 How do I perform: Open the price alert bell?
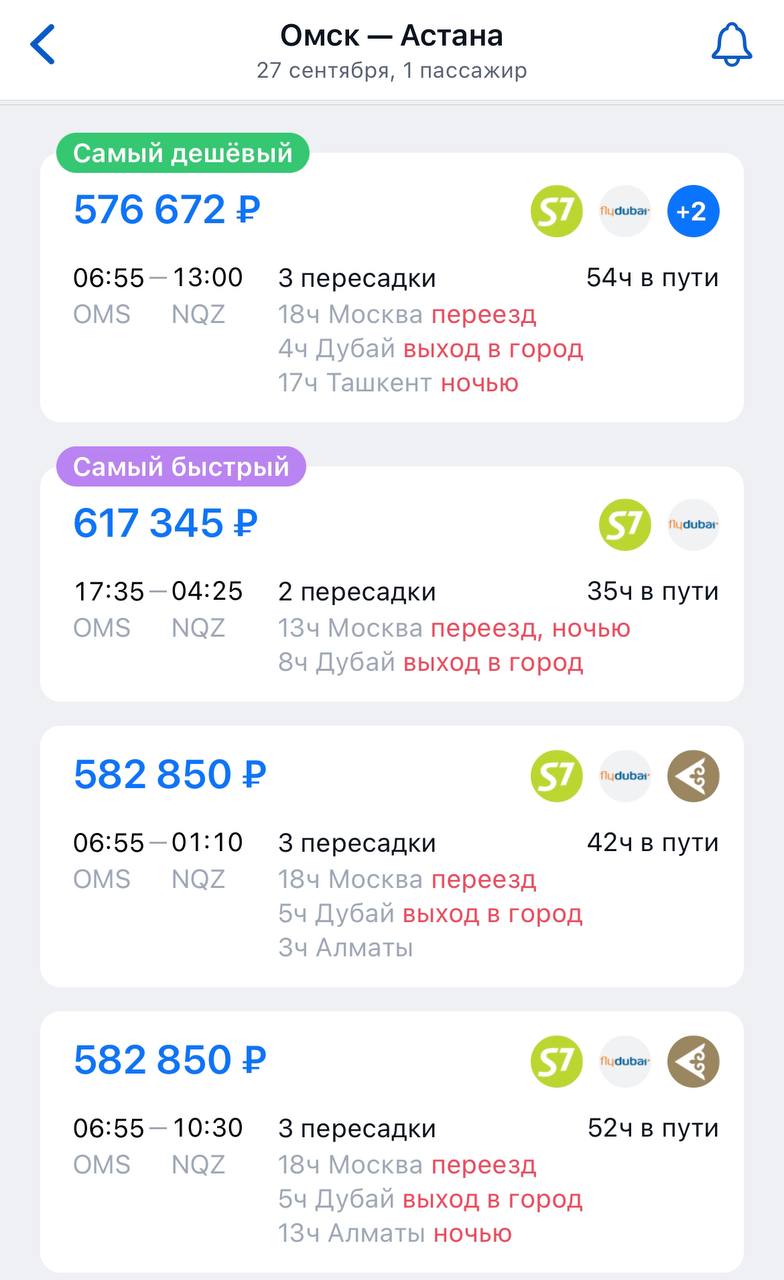731,45
